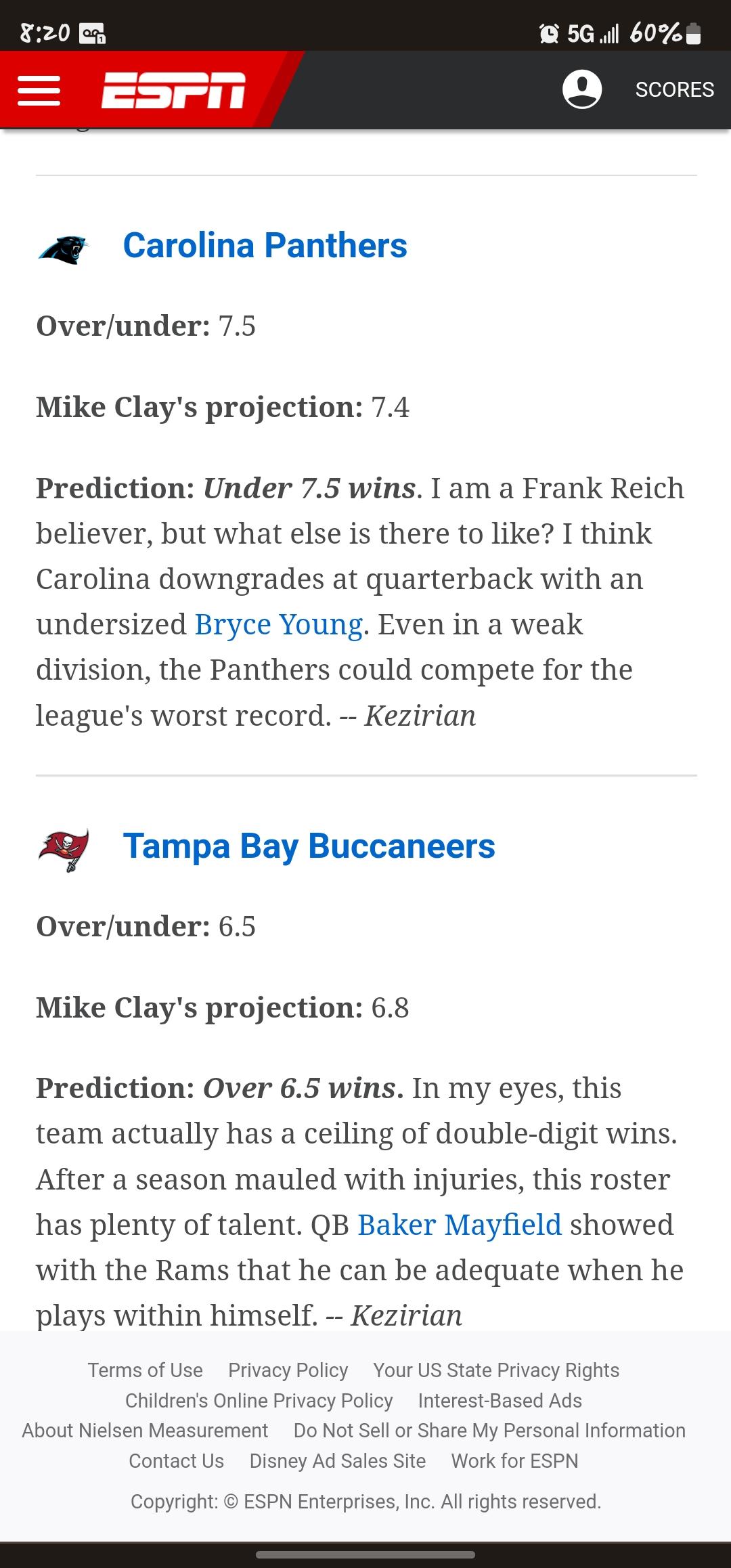The height and width of the screenshot is (1568, 731).
Task: Open Contact Us link
Action: pyautogui.click(x=176, y=1461)
